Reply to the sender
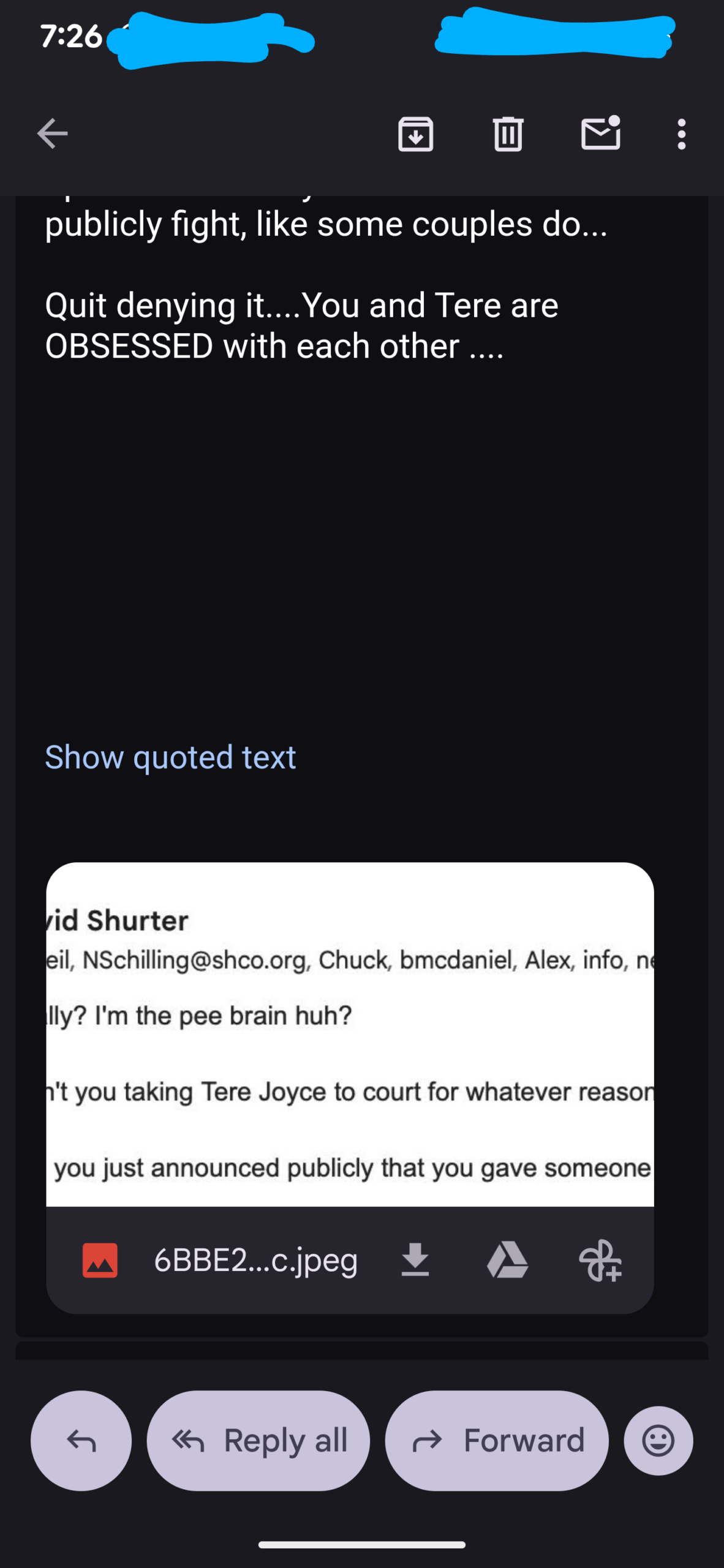This screenshot has width=724, height=1568. (x=81, y=1441)
